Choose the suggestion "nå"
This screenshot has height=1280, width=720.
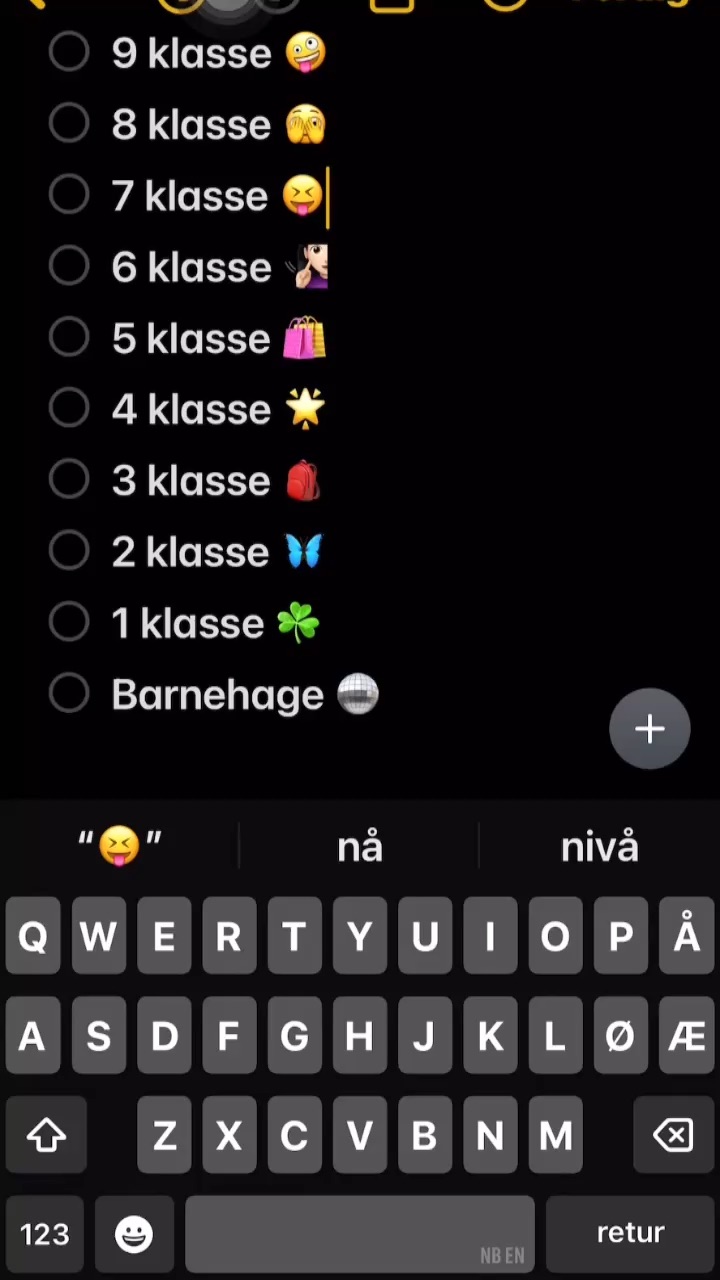(360, 847)
